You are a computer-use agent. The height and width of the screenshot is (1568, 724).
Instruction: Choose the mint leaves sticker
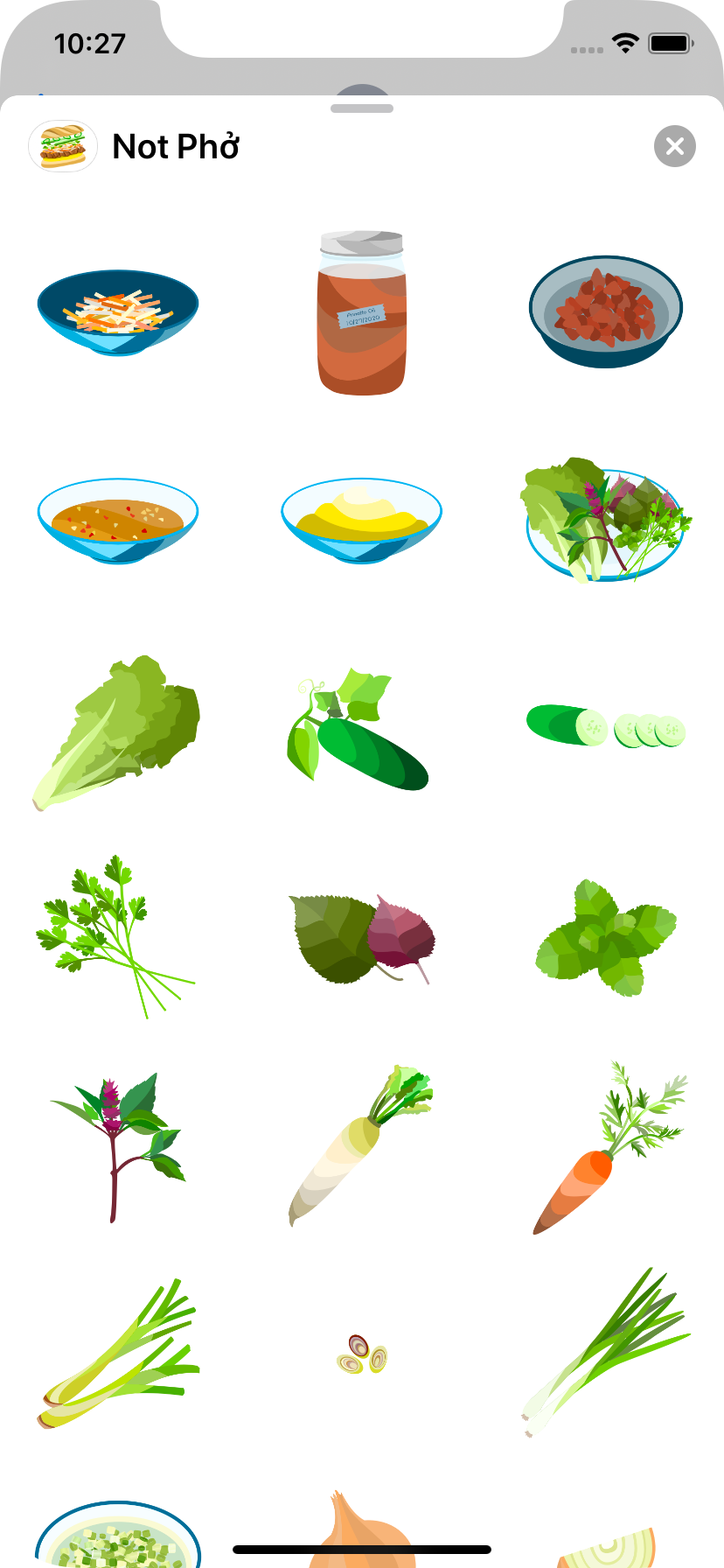click(x=605, y=938)
